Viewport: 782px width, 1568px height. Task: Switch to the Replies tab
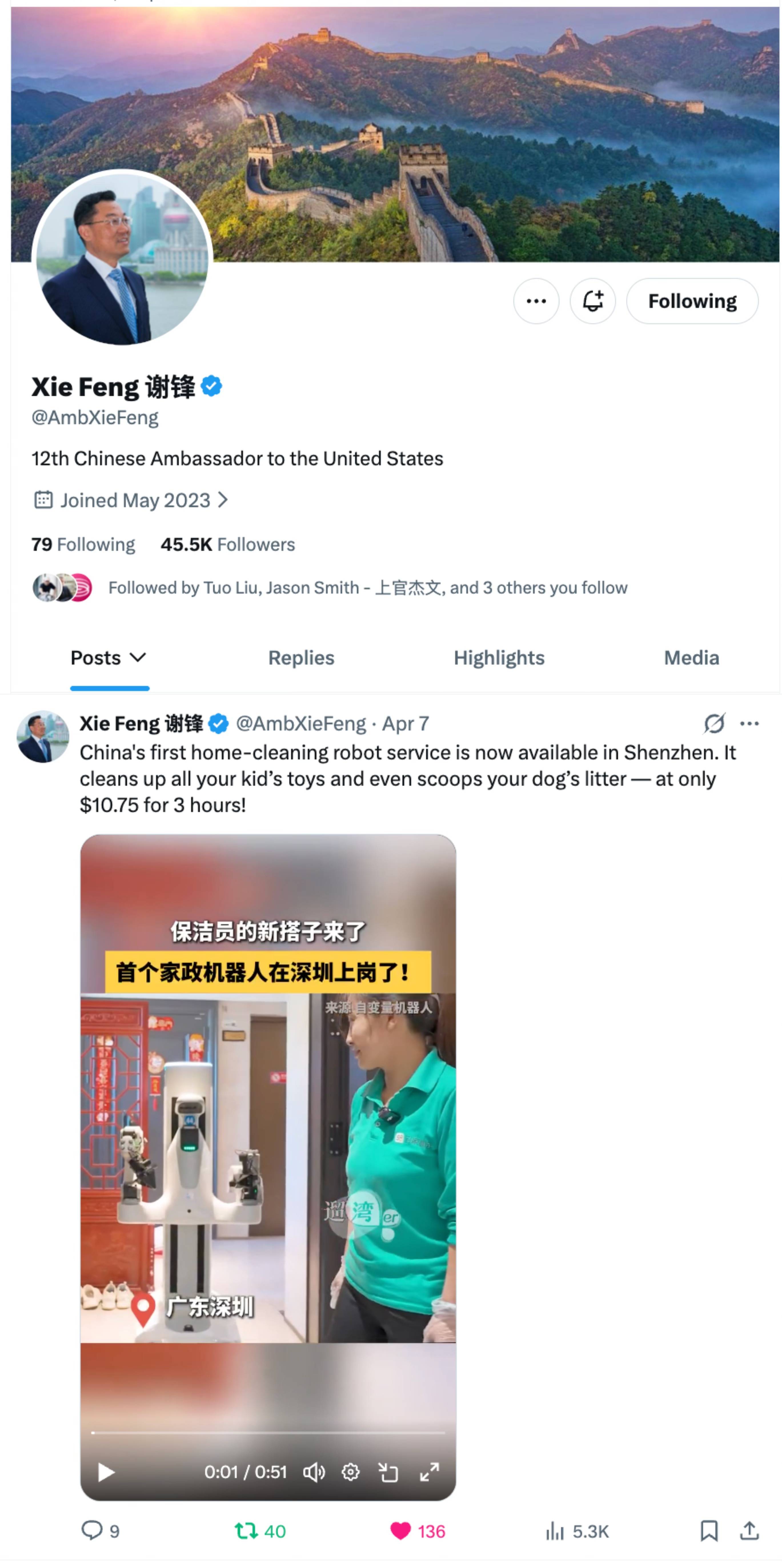click(x=301, y=658)
